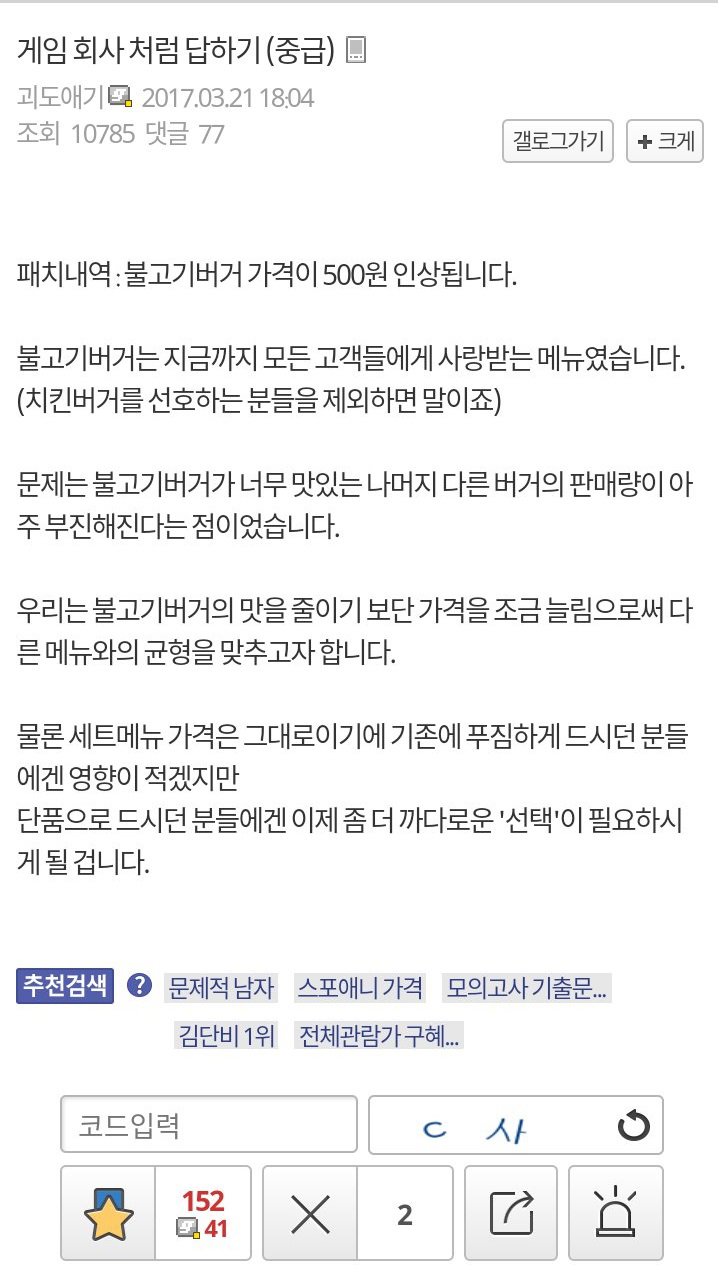Enlarge text with 크게 button

[665, 141]
